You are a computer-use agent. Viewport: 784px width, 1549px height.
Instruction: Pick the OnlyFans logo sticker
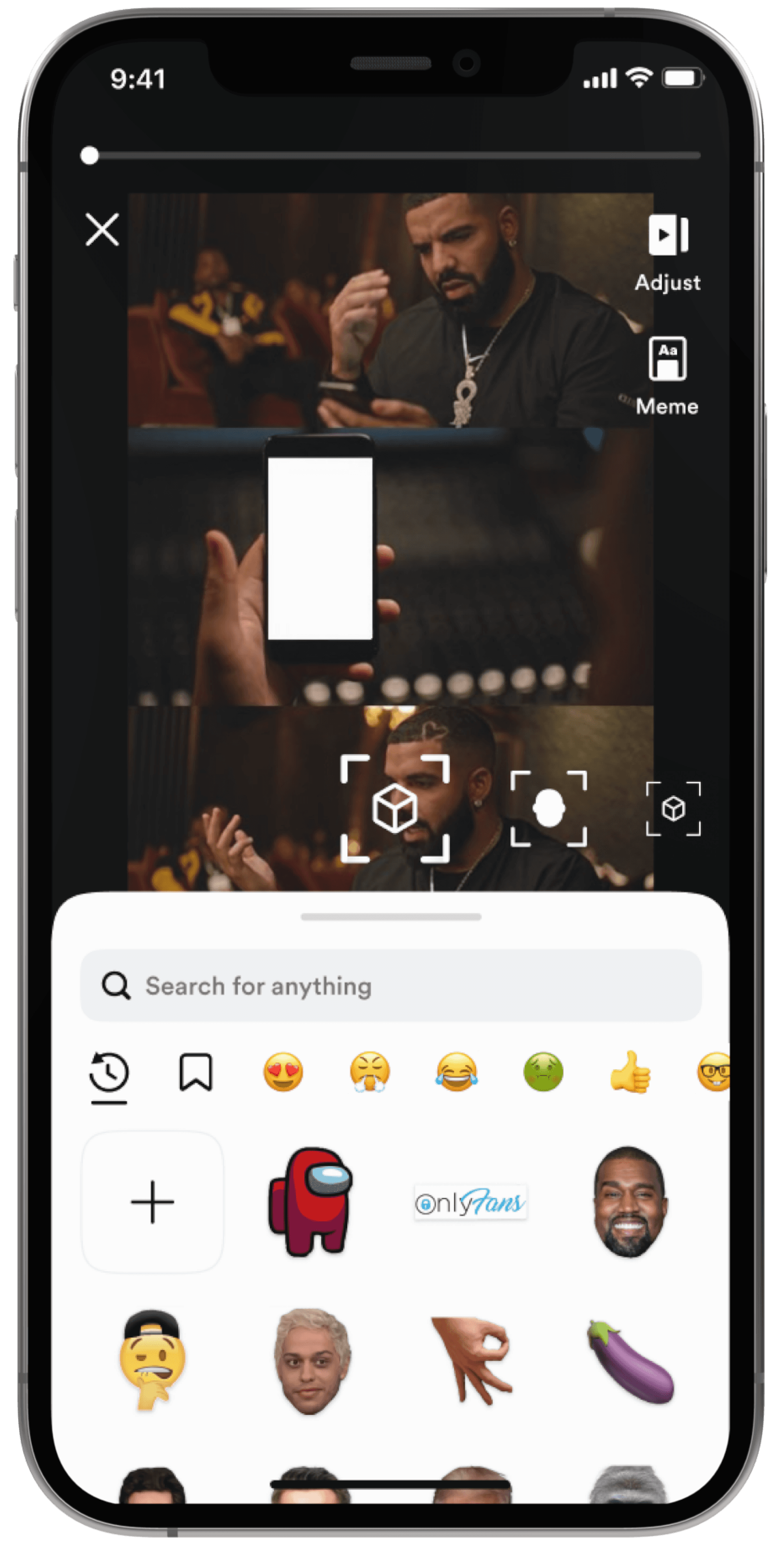470,1202
